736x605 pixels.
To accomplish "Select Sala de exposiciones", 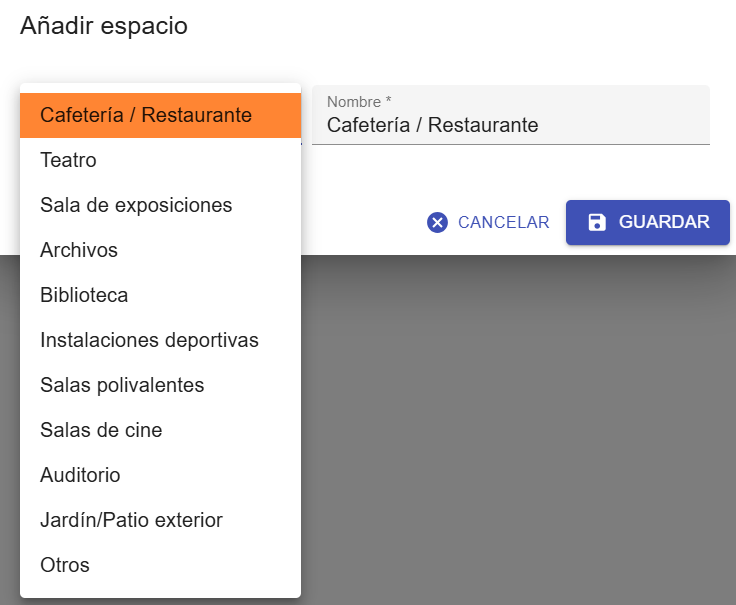I will click(x=160, y=205).
